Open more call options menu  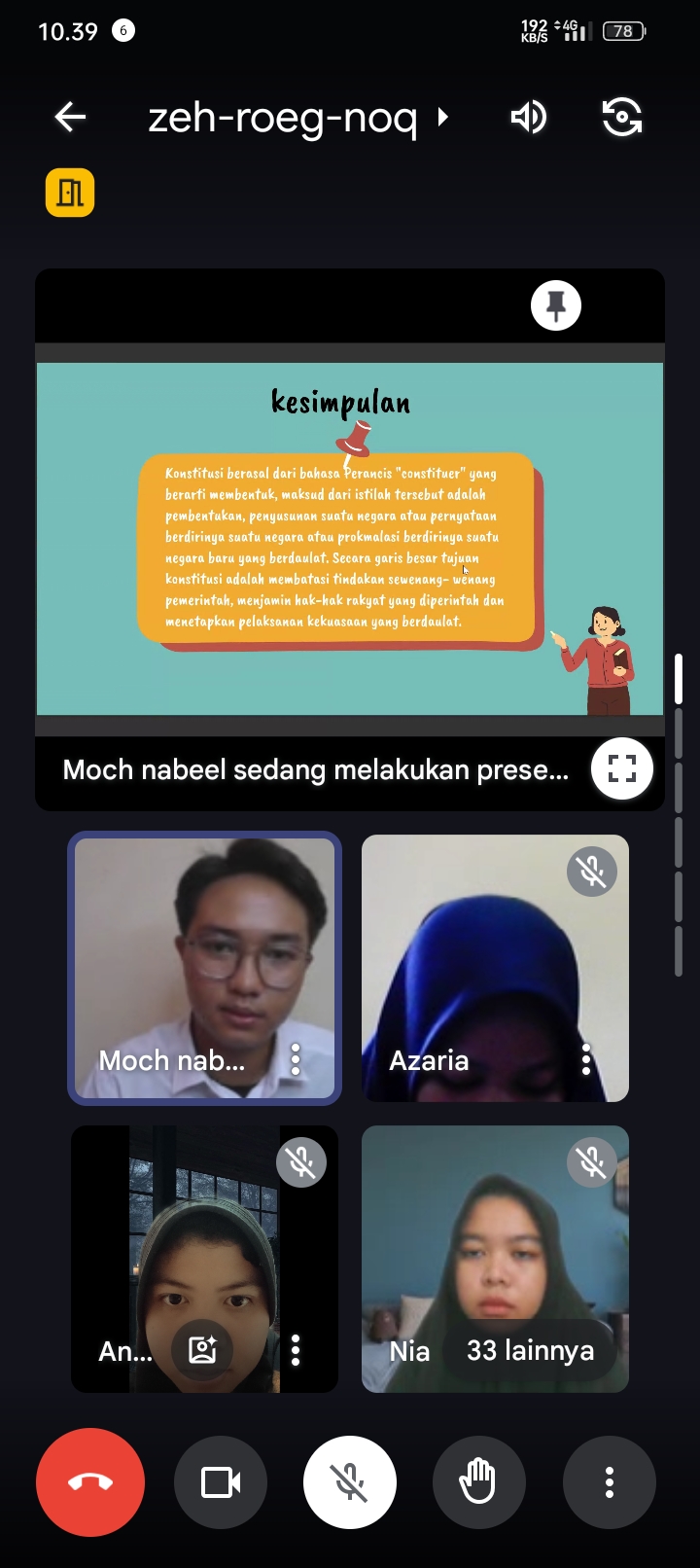610,1482
